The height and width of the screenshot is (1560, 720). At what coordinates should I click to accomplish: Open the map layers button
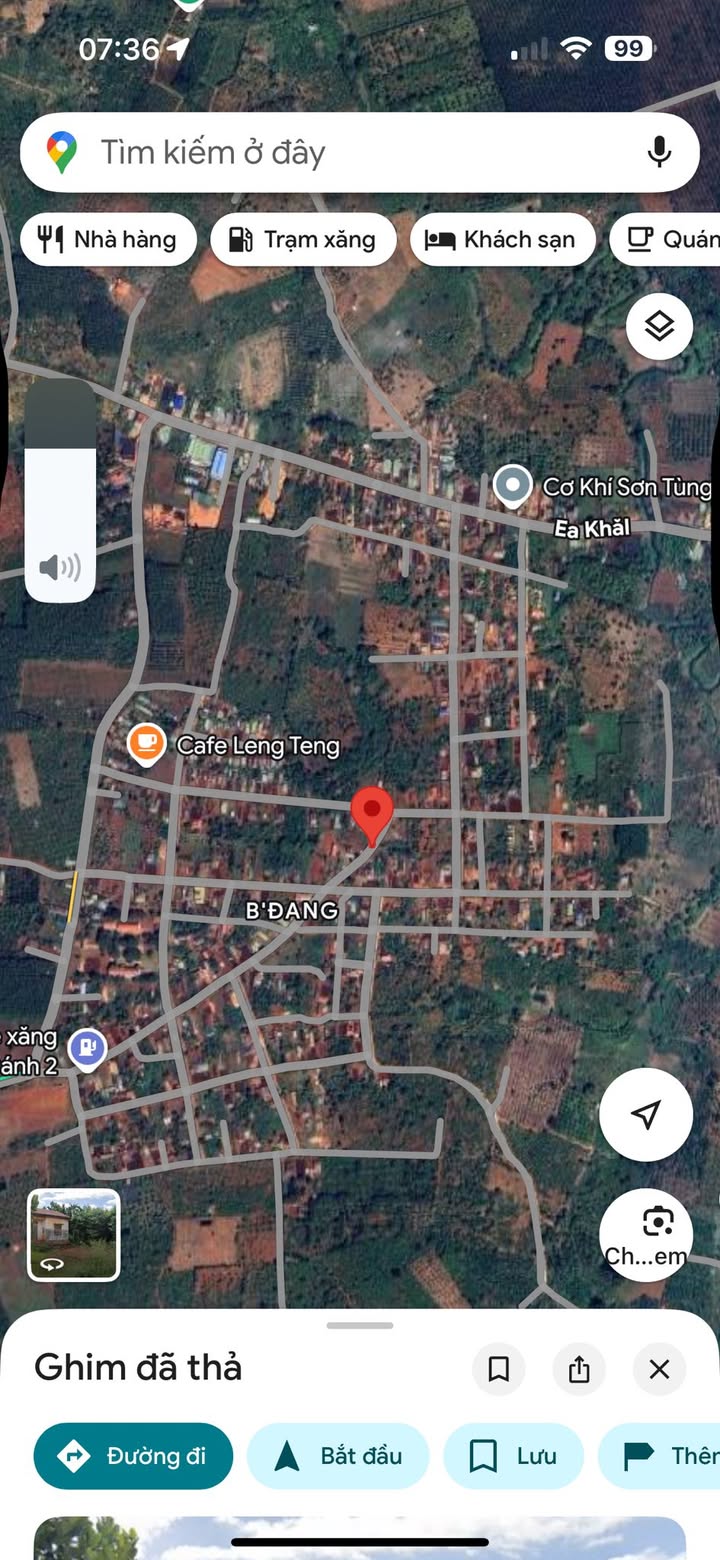[659, 326]
